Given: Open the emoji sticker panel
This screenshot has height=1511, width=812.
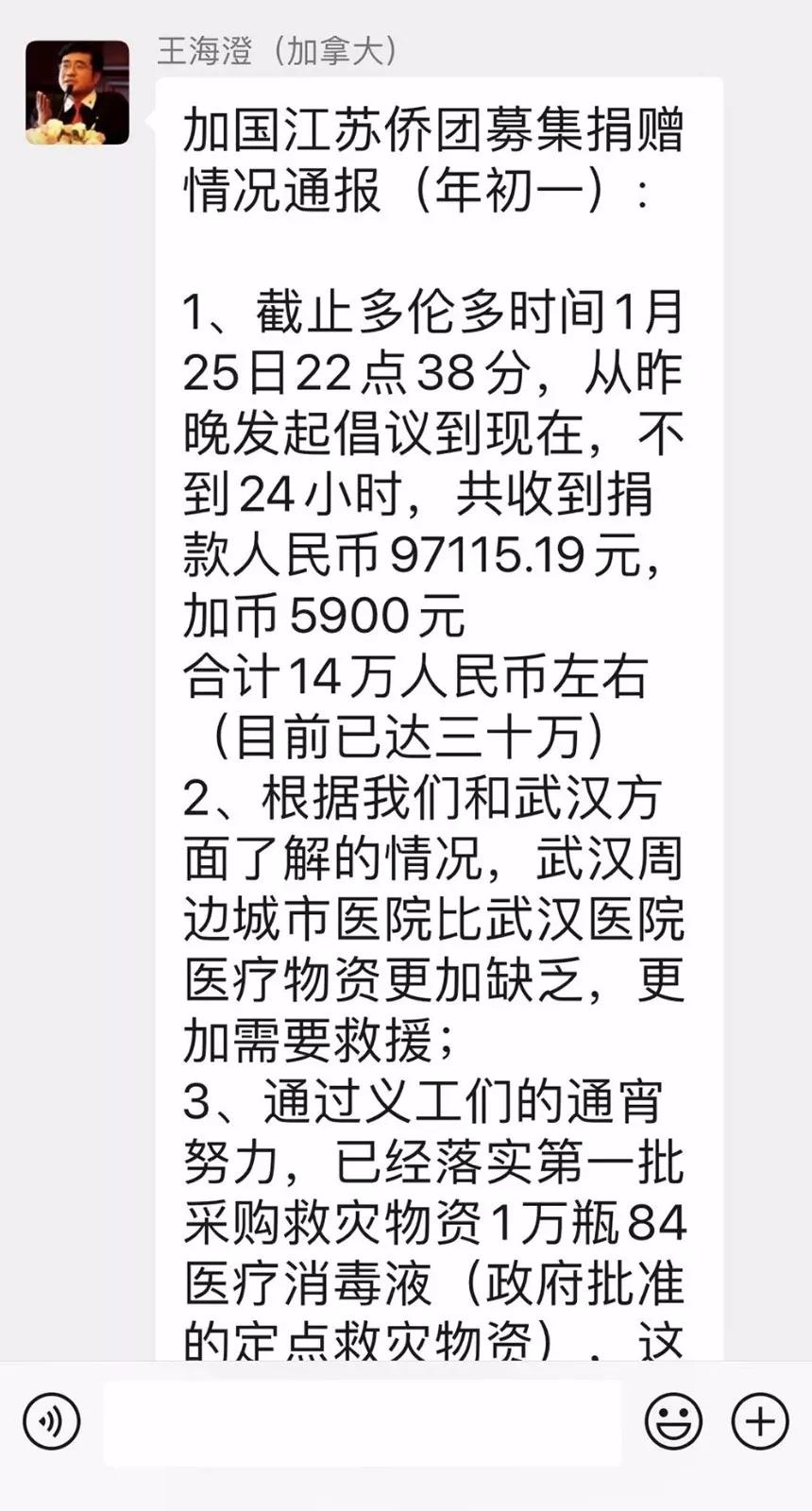Looking at the screenshot, I should point(673,1421).
